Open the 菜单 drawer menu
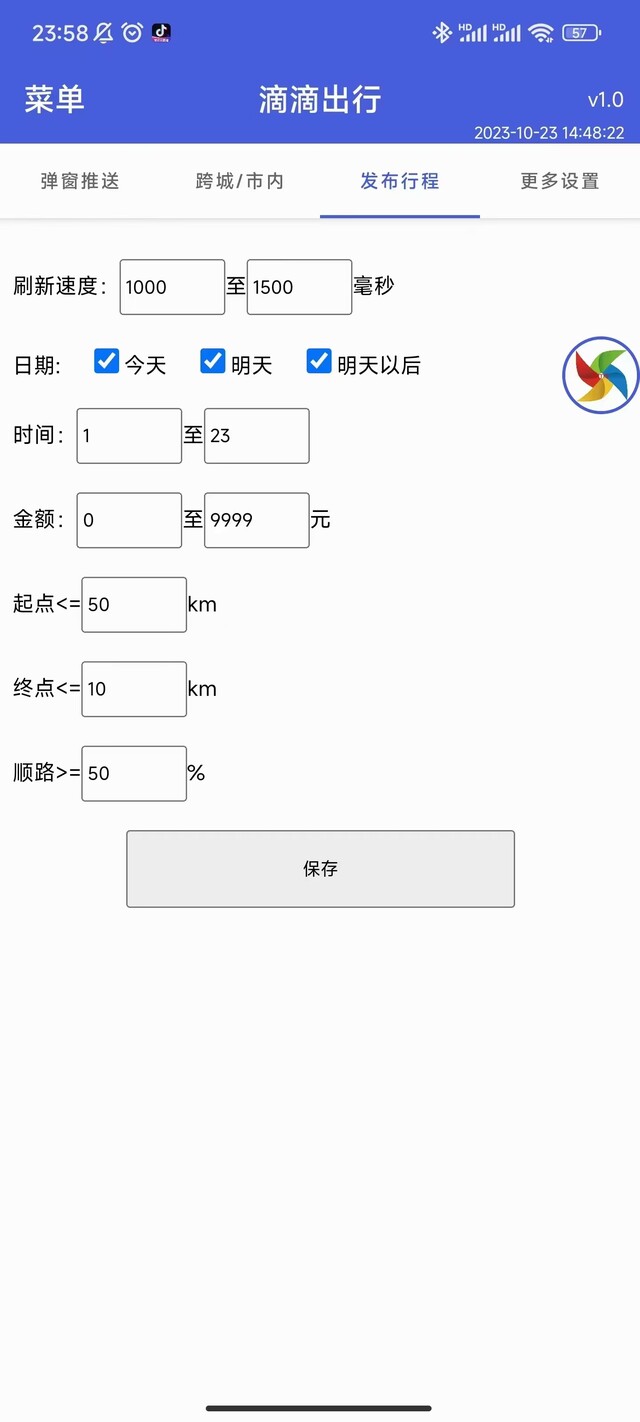The image size is (640, 1422). pyautogui.click(x=55, y=99)
